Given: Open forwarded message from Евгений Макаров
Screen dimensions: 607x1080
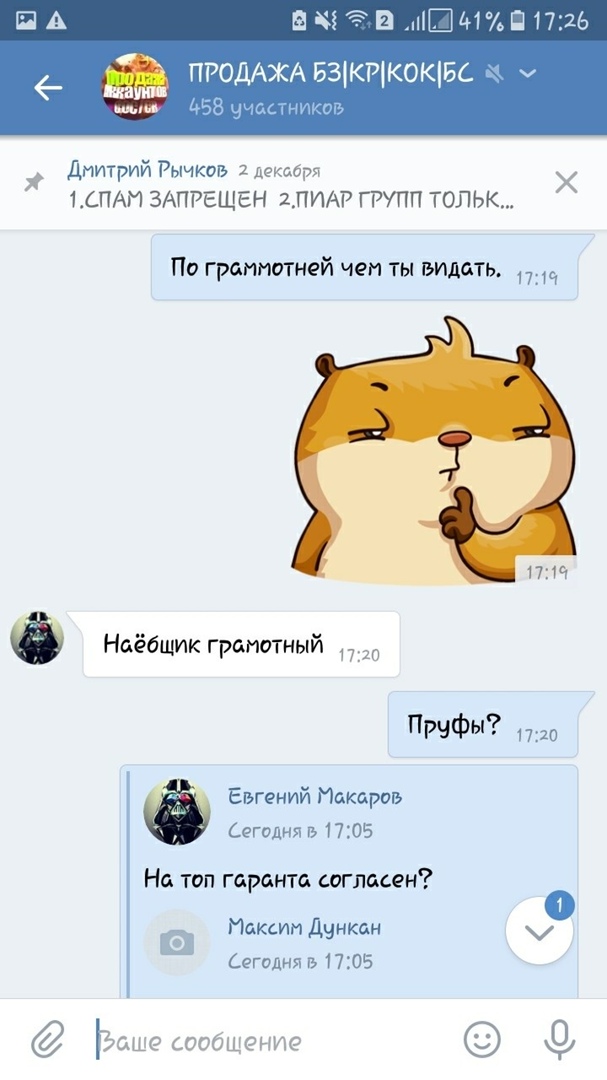Looking at the screenshot, I should [x=315, y=812].
